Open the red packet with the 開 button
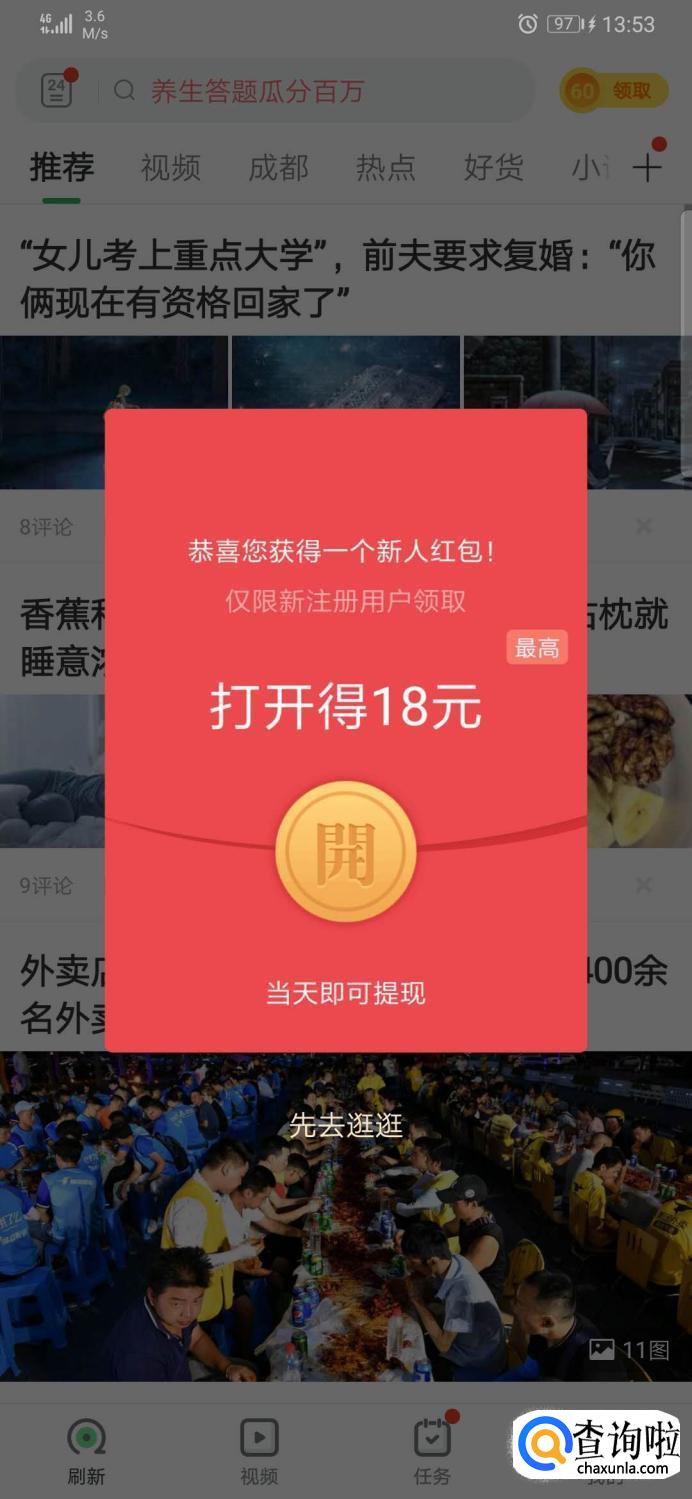 pyautogui.click(x=346, y=851)
